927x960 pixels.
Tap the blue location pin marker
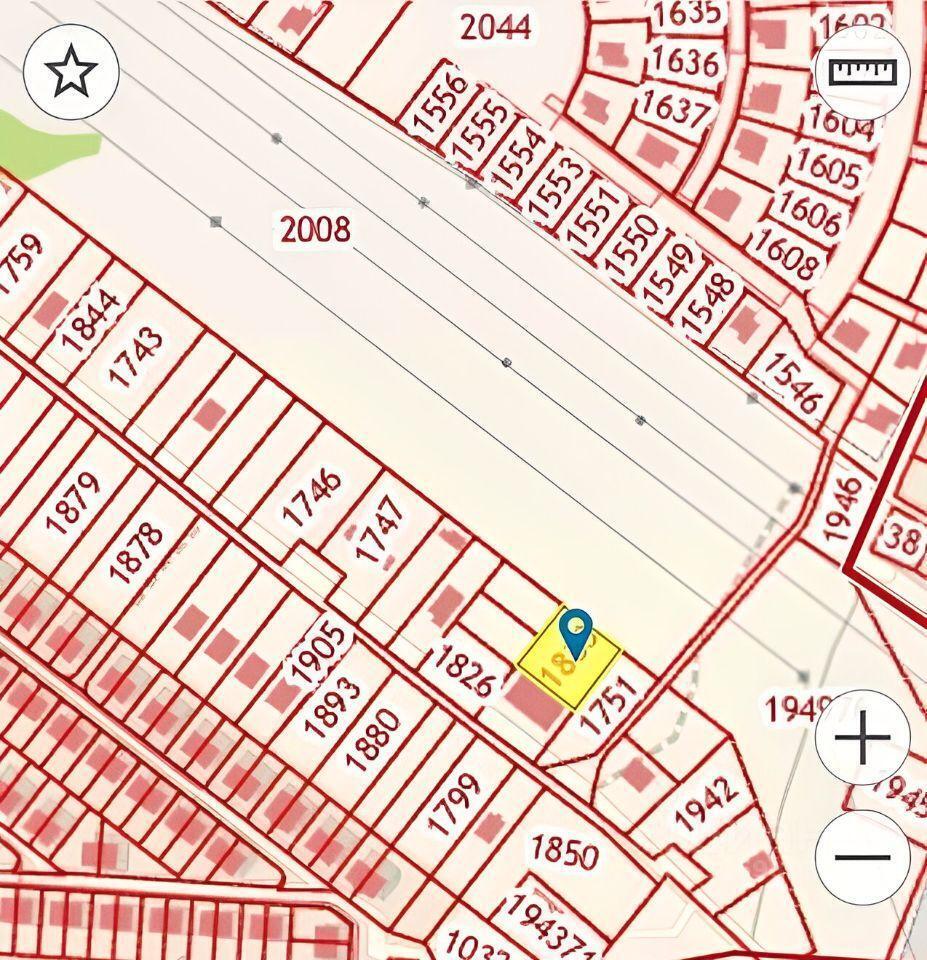[577, 631]
